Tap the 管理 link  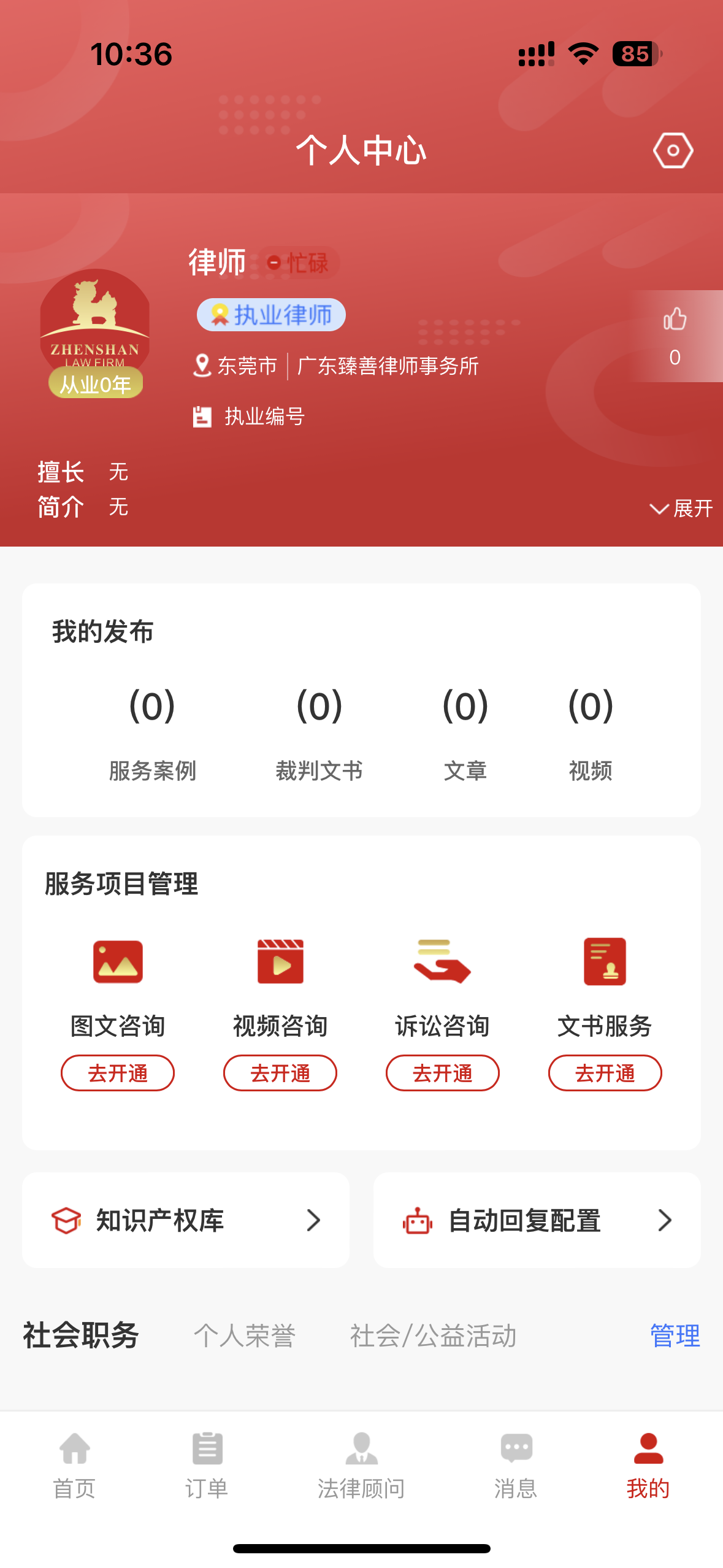675,1335
